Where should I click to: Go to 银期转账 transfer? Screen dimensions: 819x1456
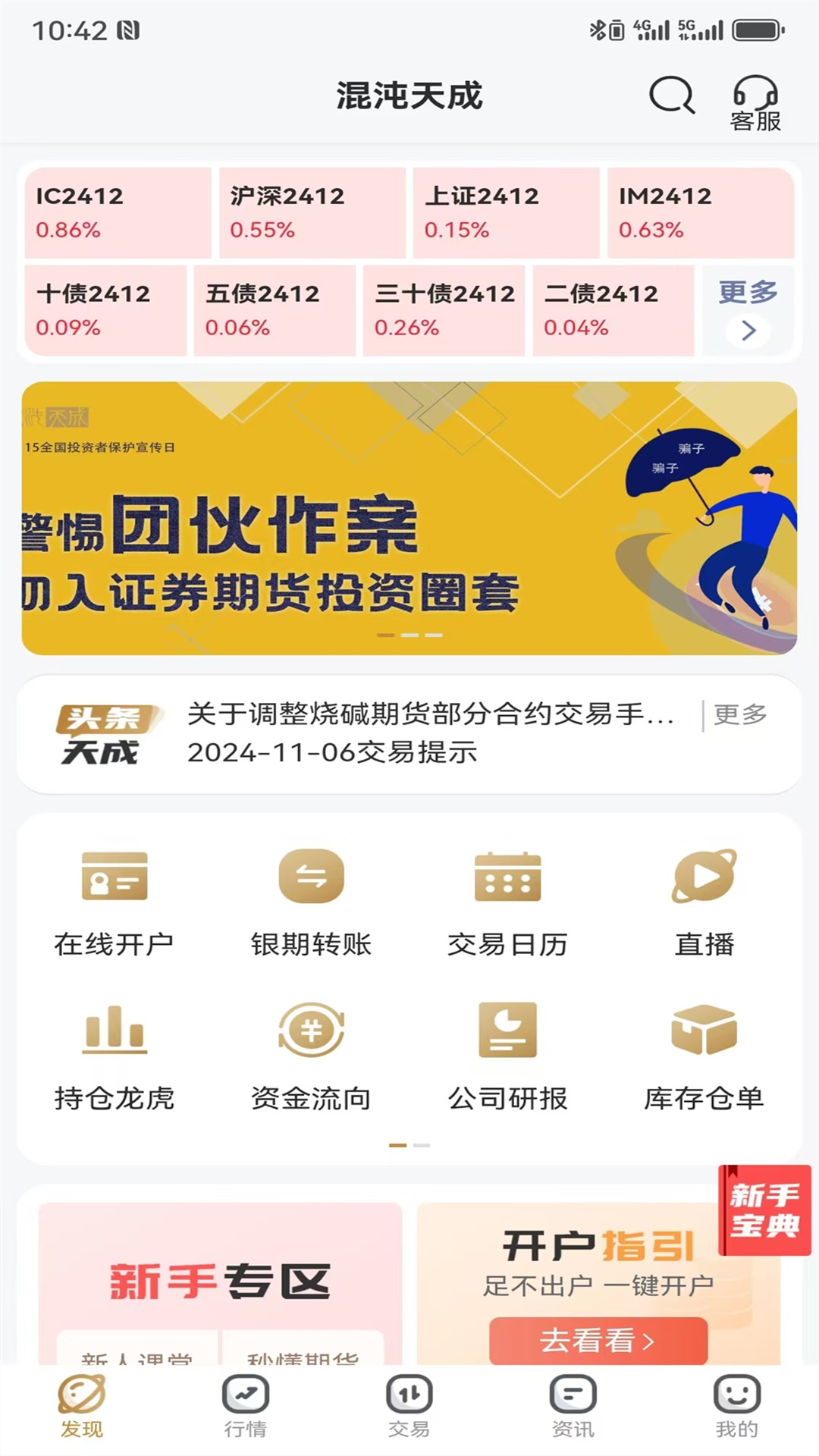(311, 902)
